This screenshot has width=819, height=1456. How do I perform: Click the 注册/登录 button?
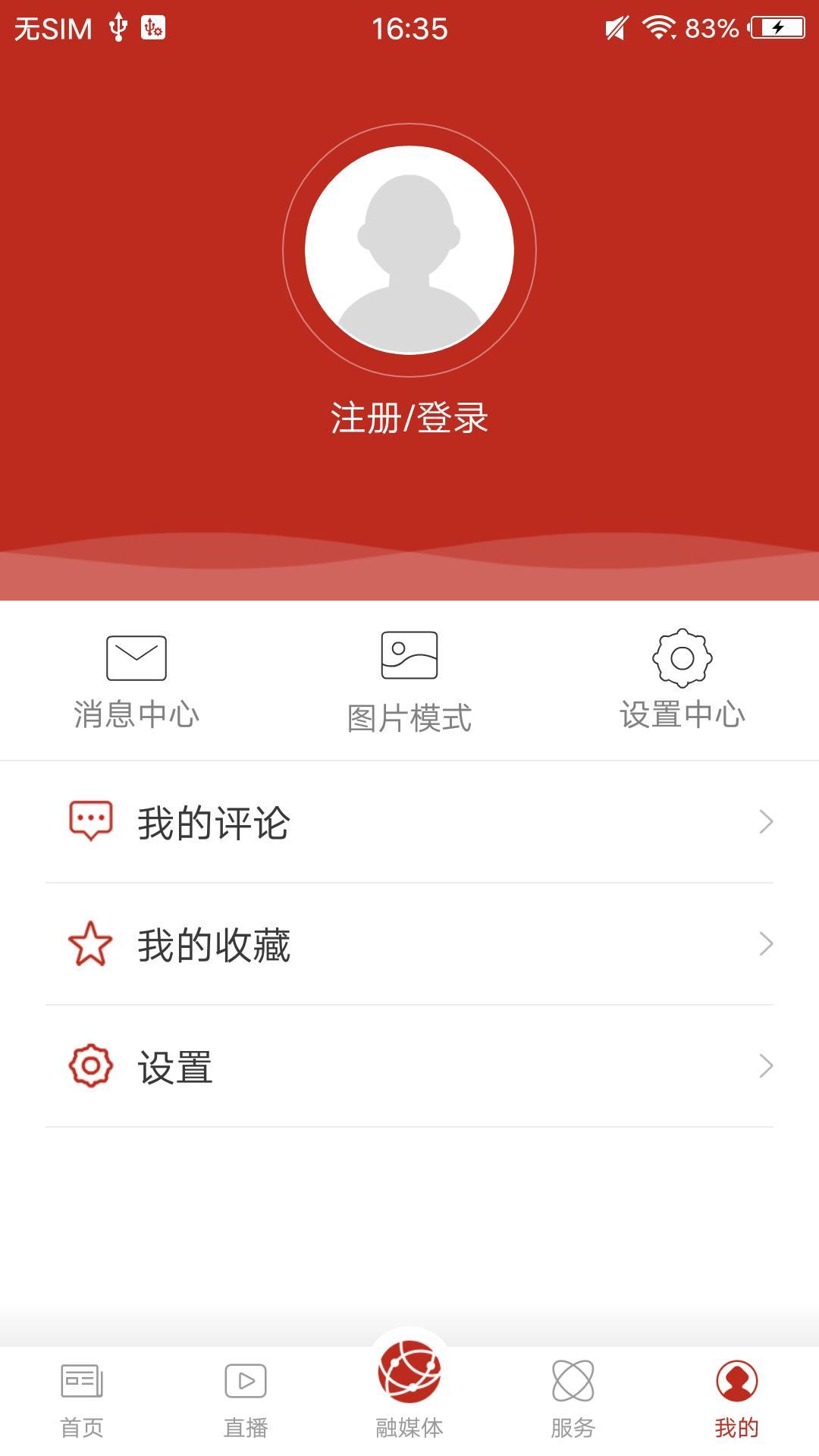(409, 417)
